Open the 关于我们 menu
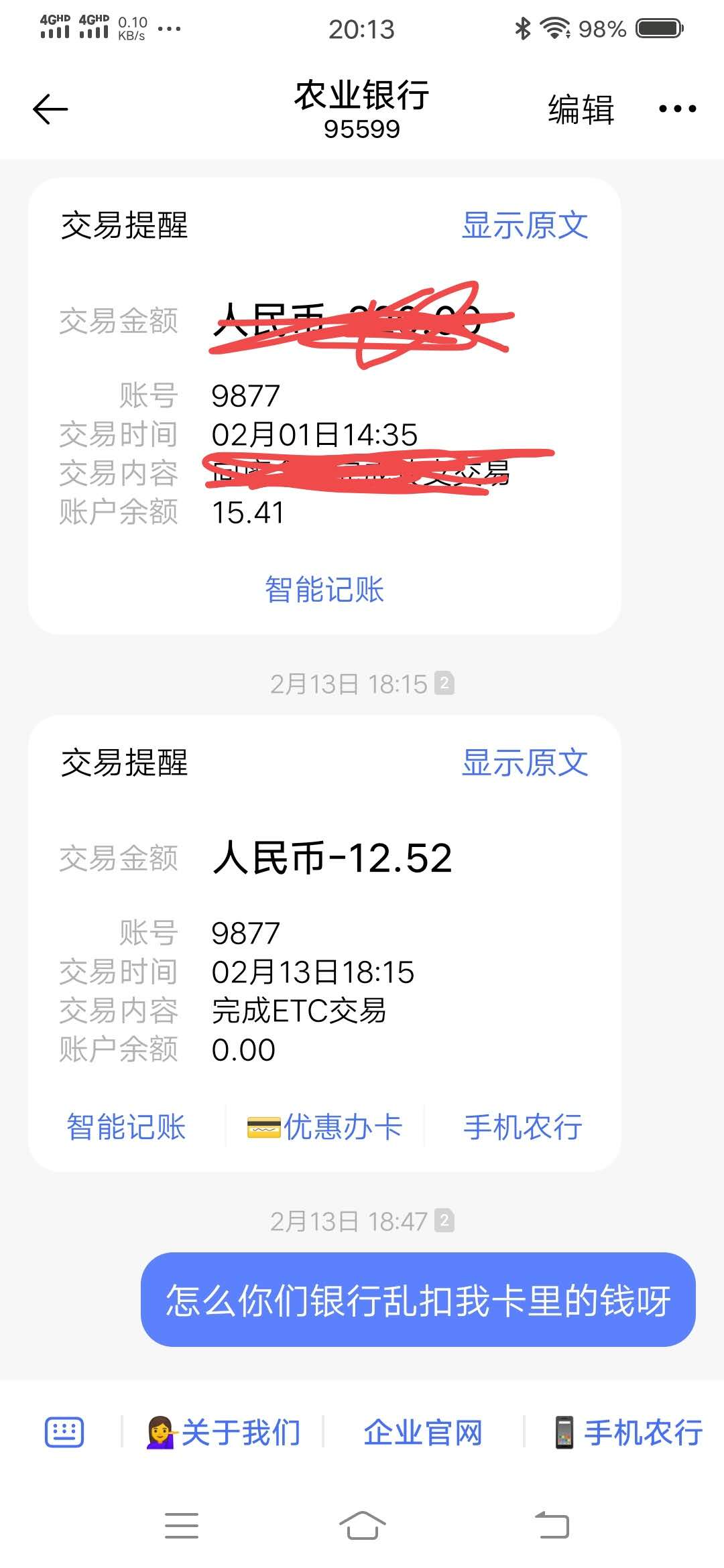This screenshot has height=1568, width=724. (x=224, y=1433)
